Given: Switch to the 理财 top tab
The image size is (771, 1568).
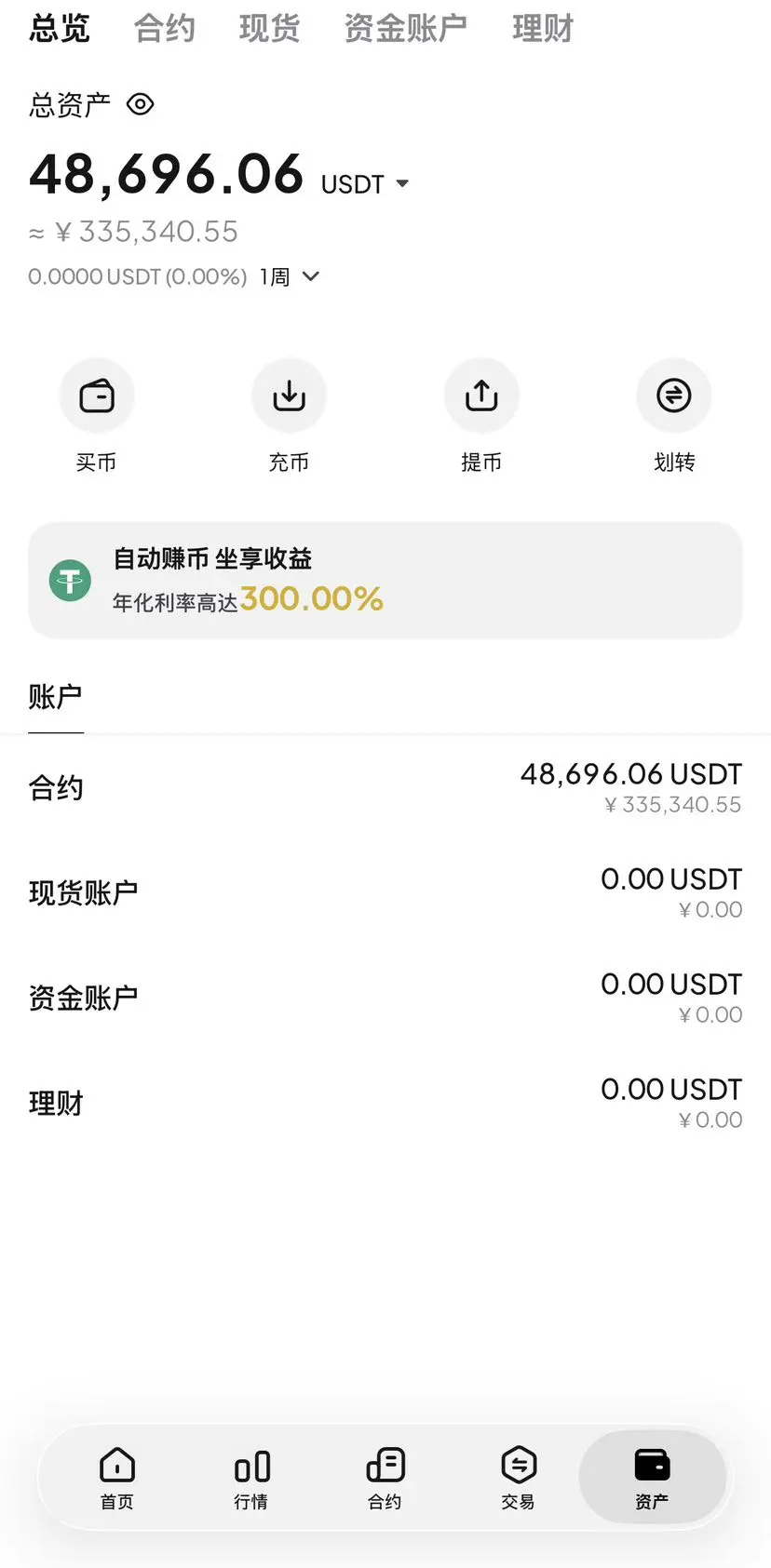Looking at the screenshot, I should click(543, 29).
